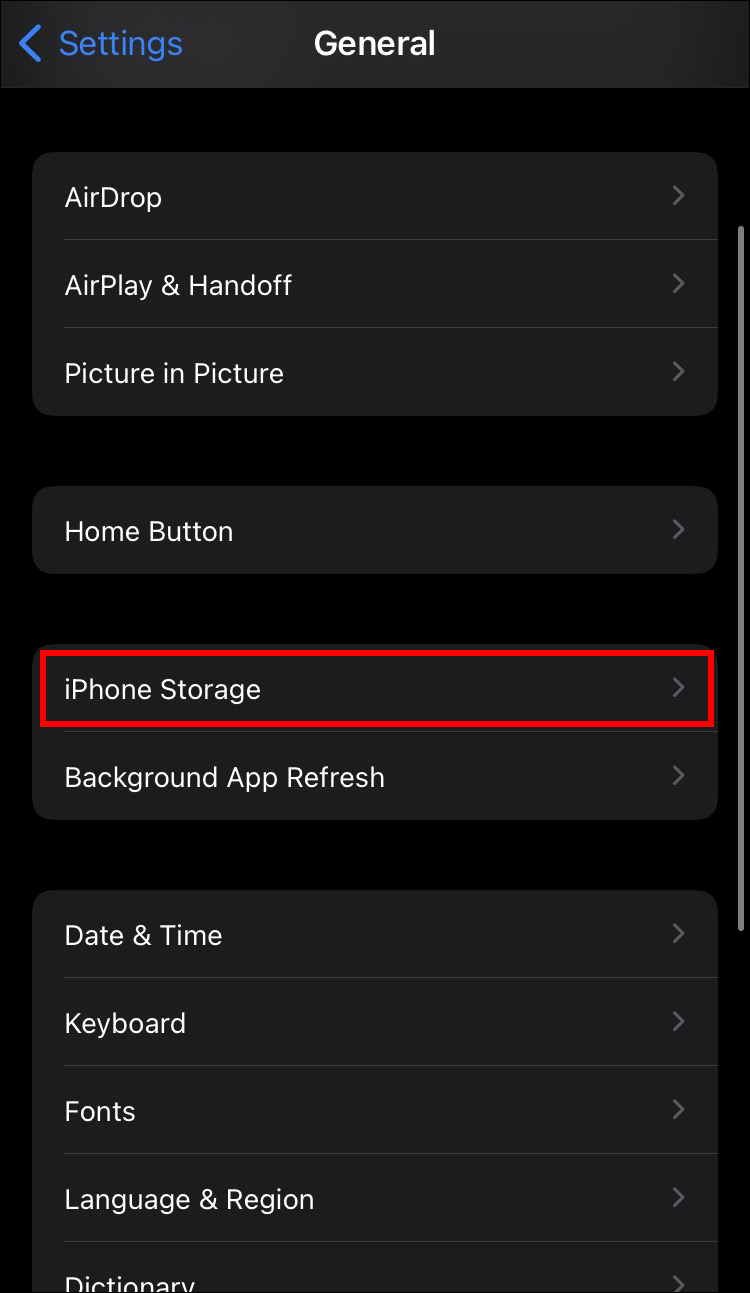Open iPhone Storage

click(x=374, y=689)
